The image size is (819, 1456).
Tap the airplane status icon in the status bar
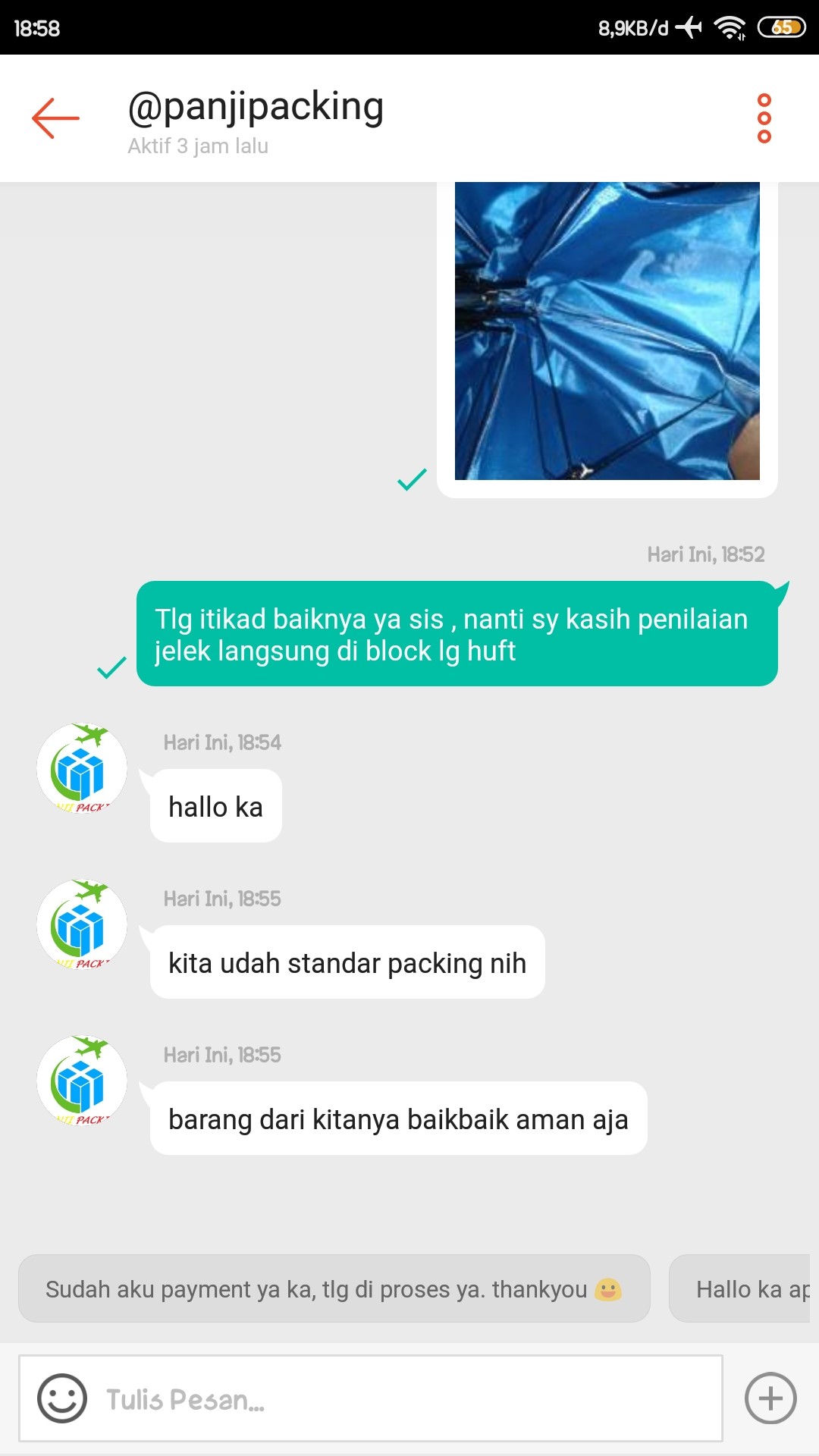686,25
